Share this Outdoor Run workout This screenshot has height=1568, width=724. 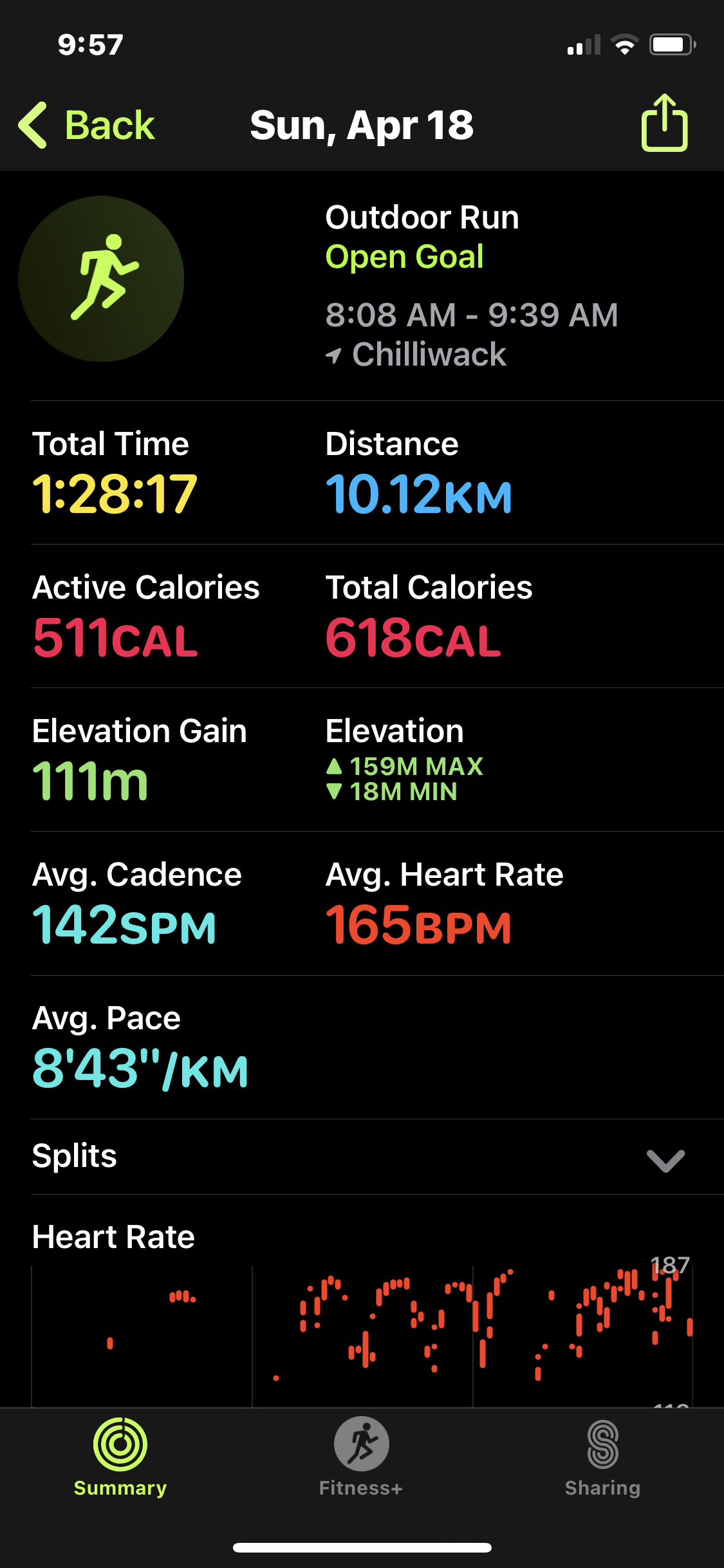pyautogui.click(x=665, y=123)
